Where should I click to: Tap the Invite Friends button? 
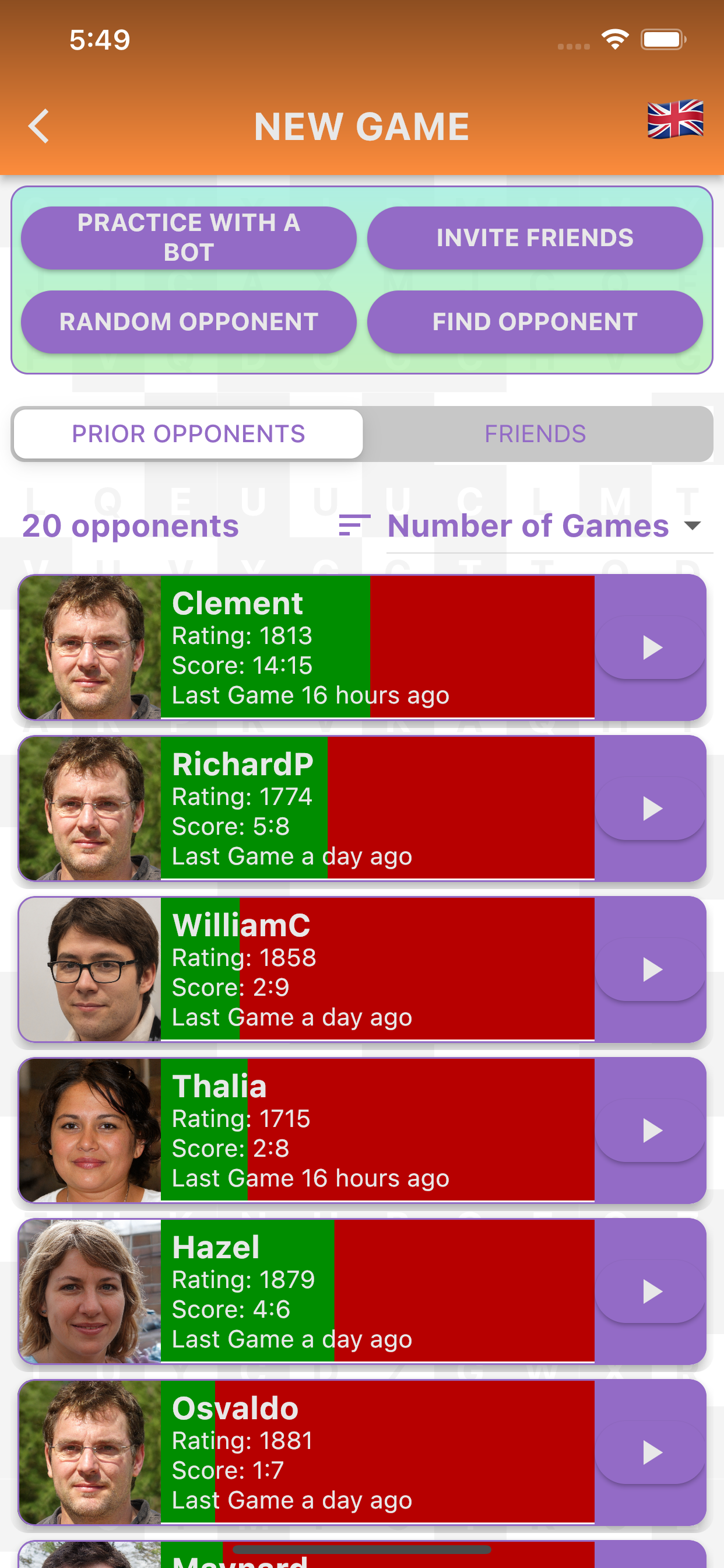[534, 237]
